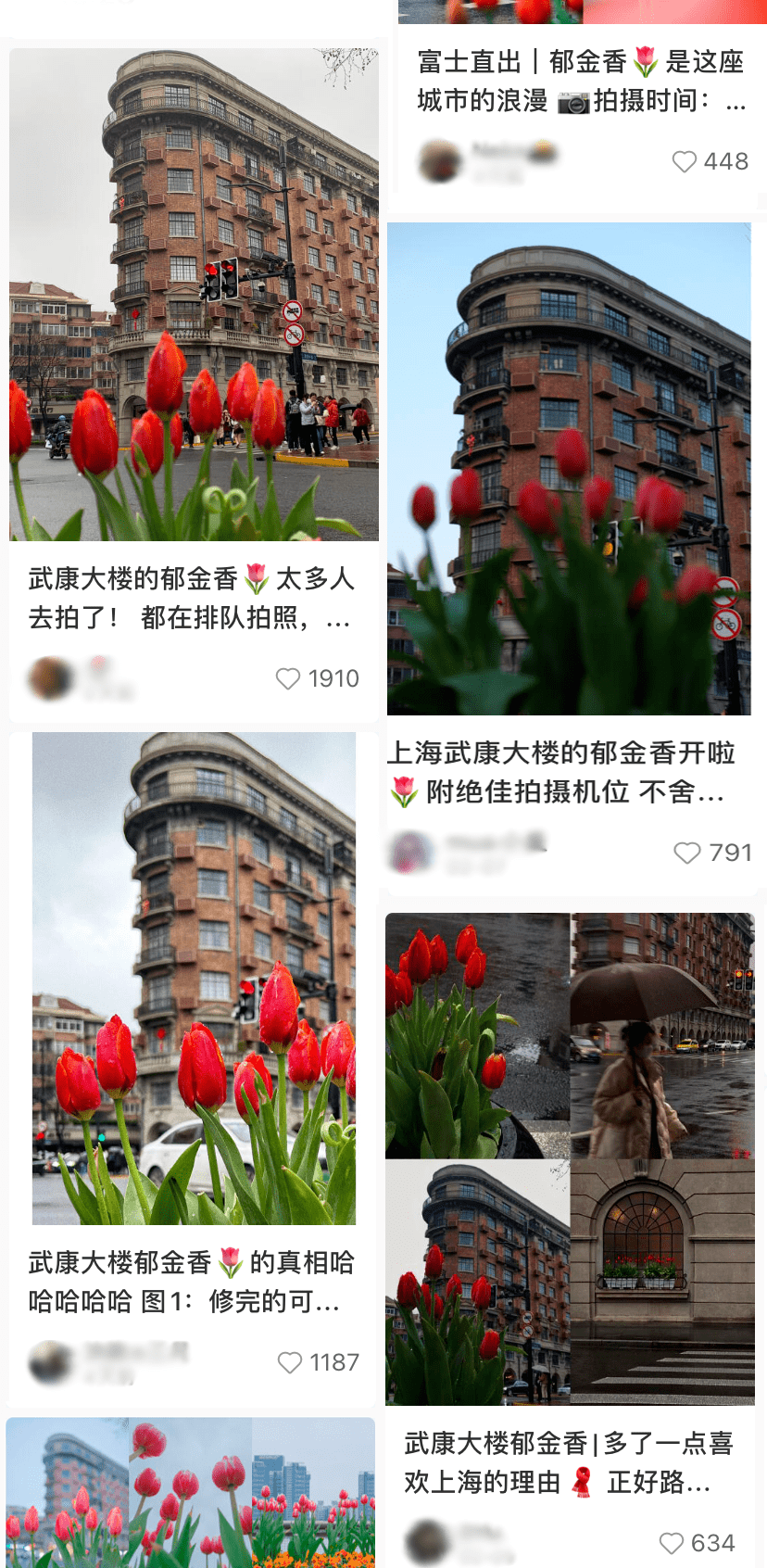
Task: View author avatar of the 791-likes post
Action: pyautogui.click(x=410, y=853)
